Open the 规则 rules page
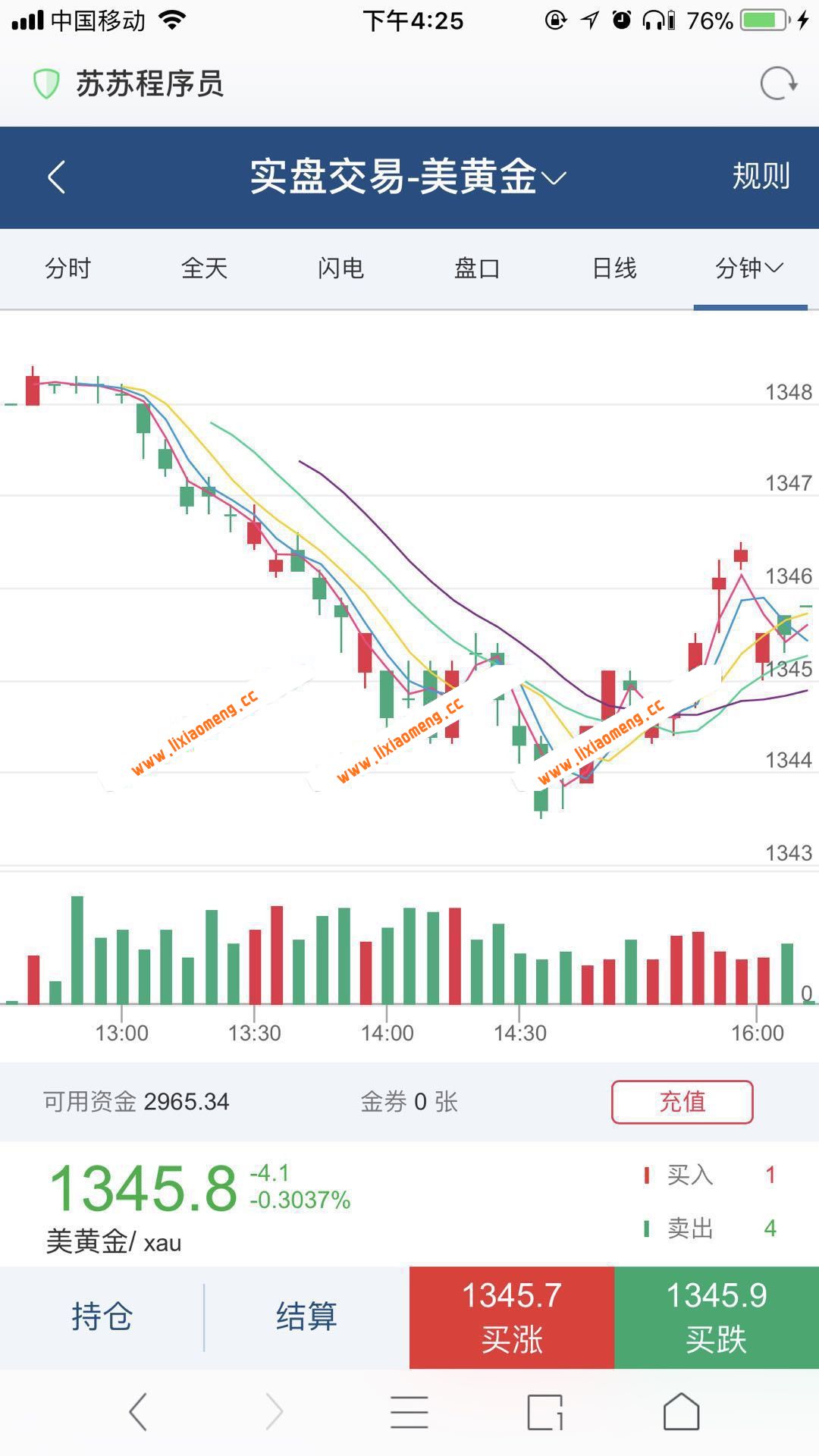 (x=759, y=176)
